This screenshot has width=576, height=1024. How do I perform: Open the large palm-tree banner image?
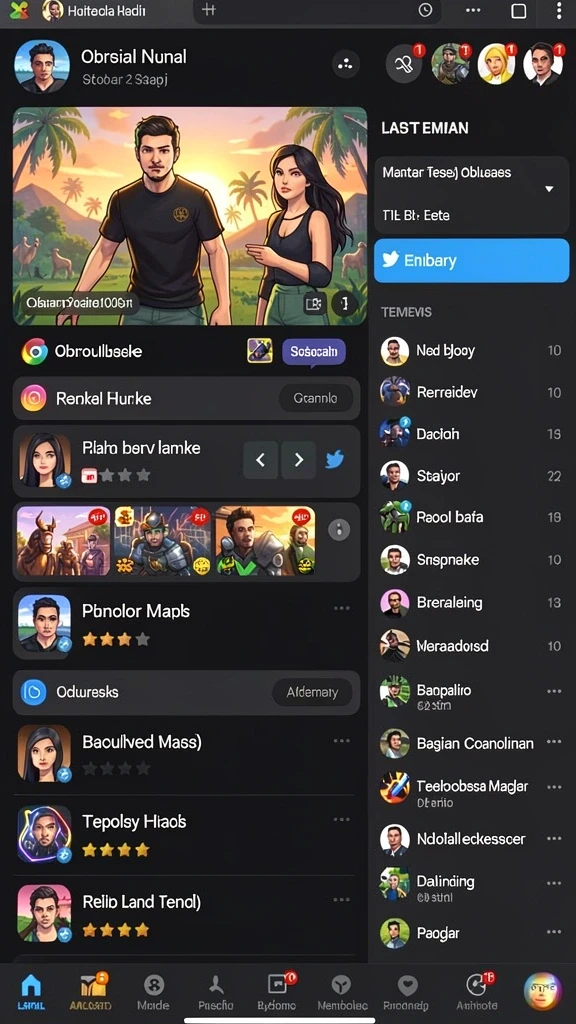[x=190, y=216]
